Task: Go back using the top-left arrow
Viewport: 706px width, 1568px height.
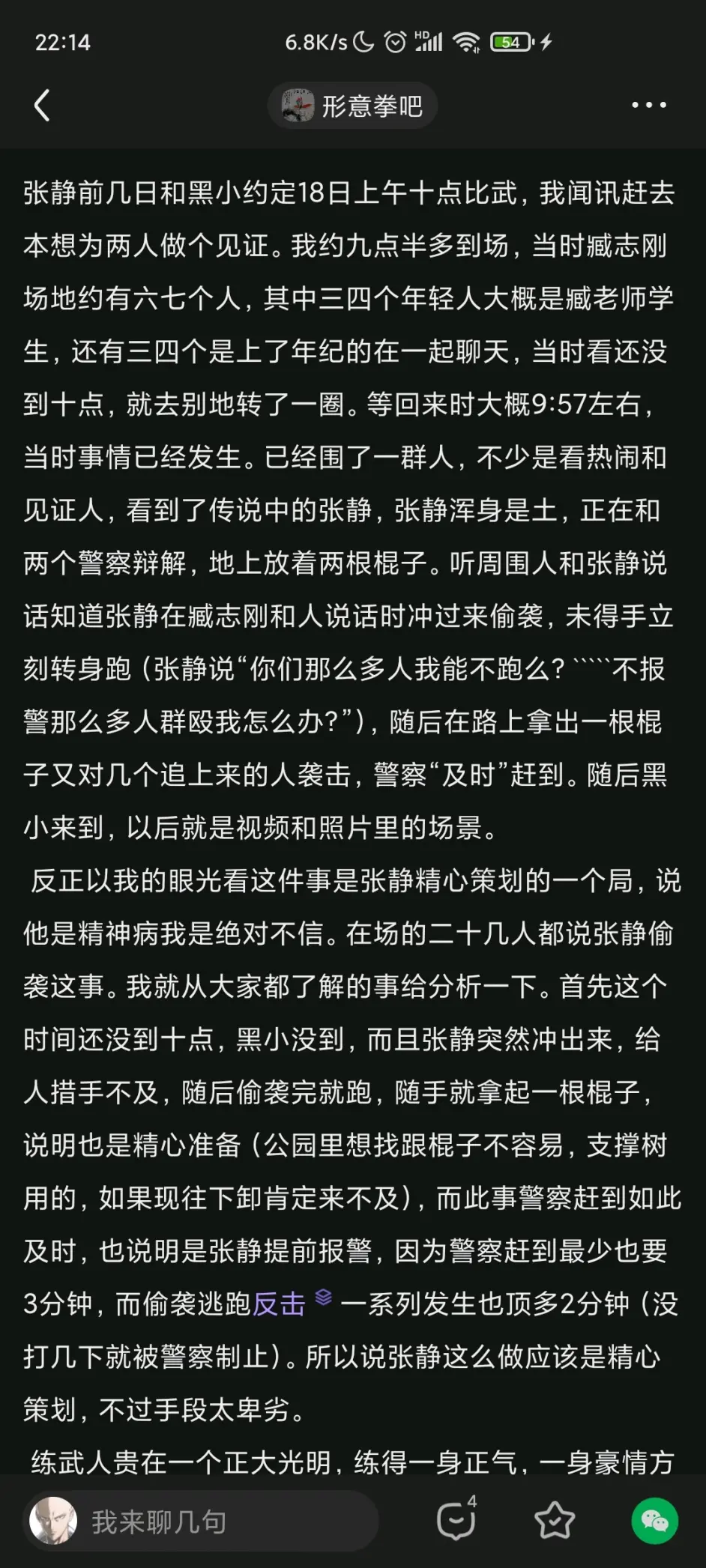Action: pyautogui.click(x=42, y=106)
